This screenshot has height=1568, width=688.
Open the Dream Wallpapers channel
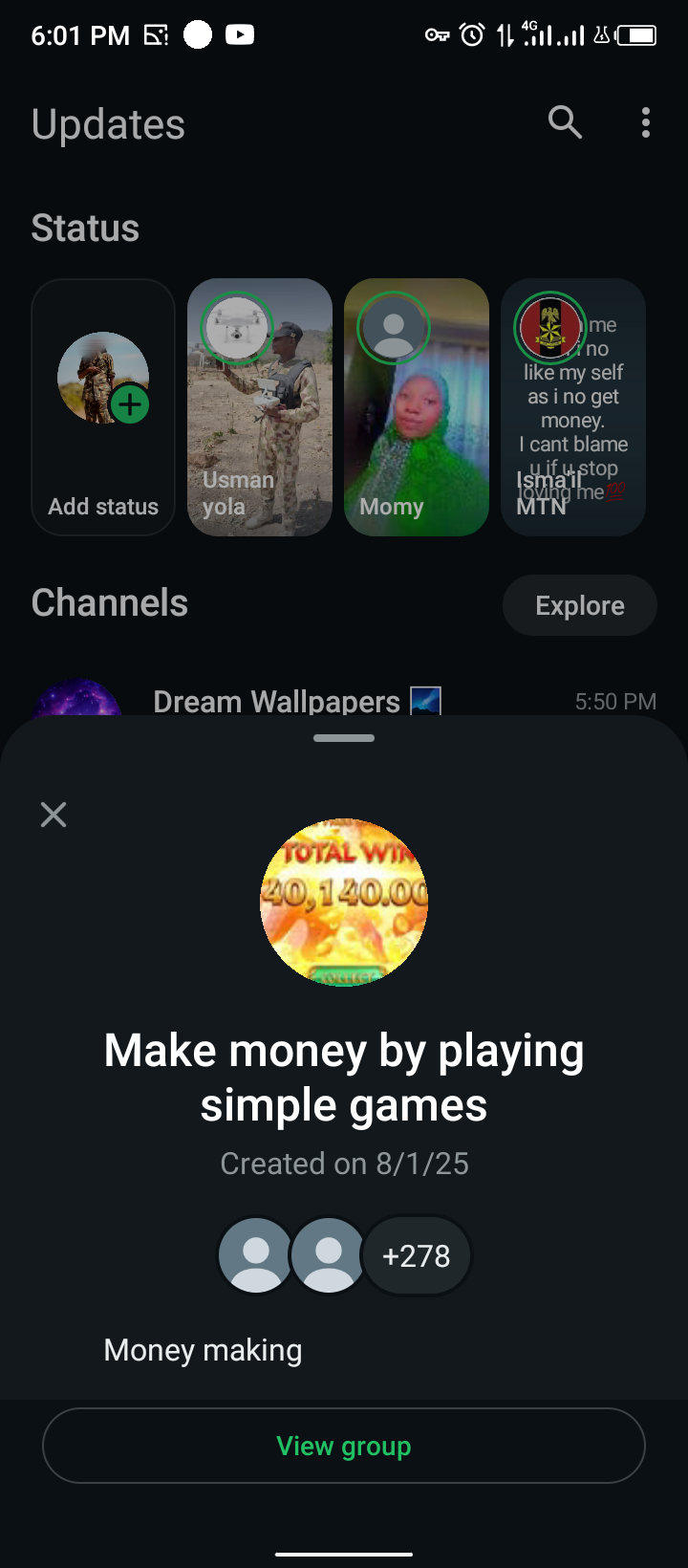click(x=277, y=701)
